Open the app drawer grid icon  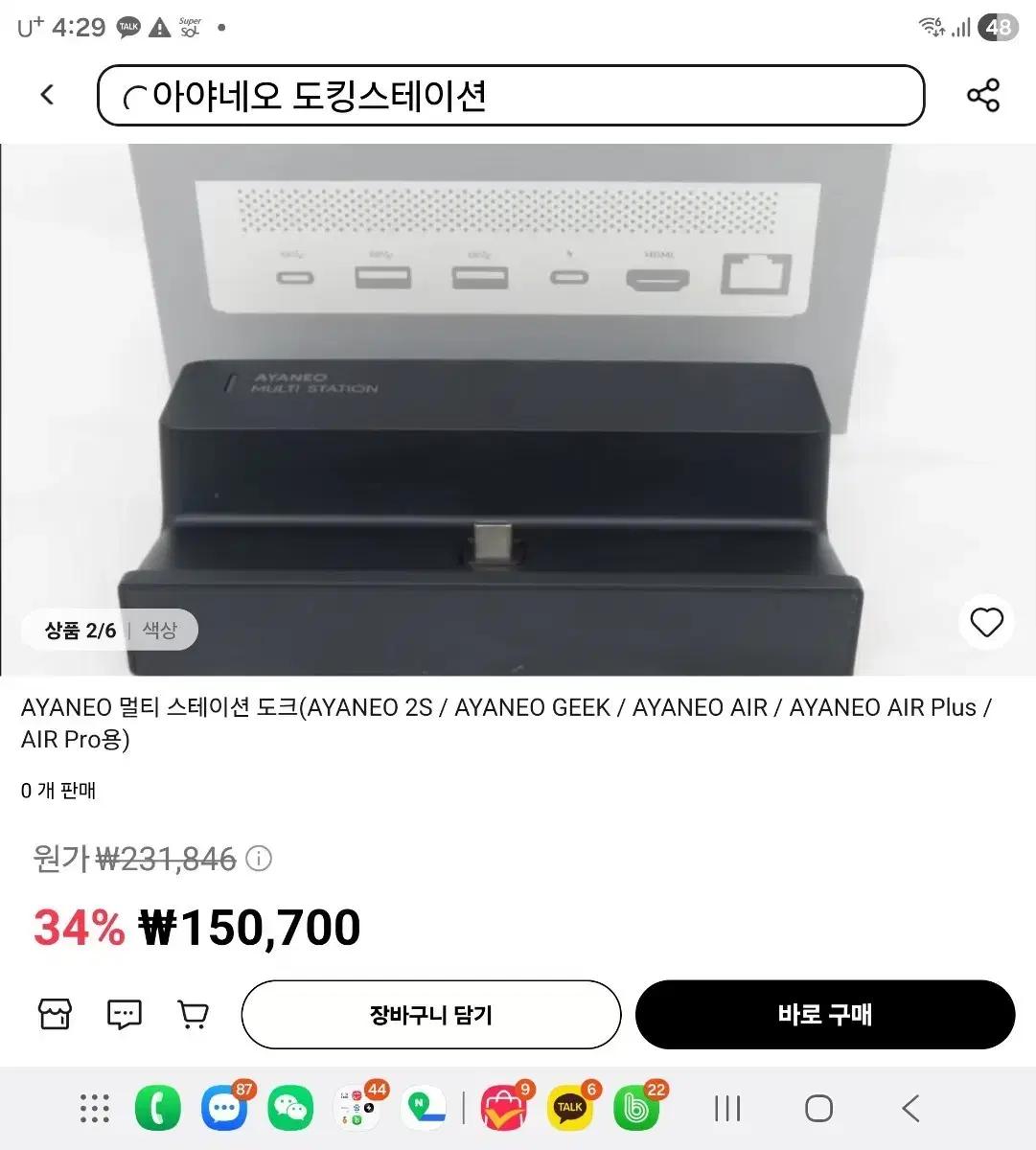pyautogui.click(x=94, y=1108)
